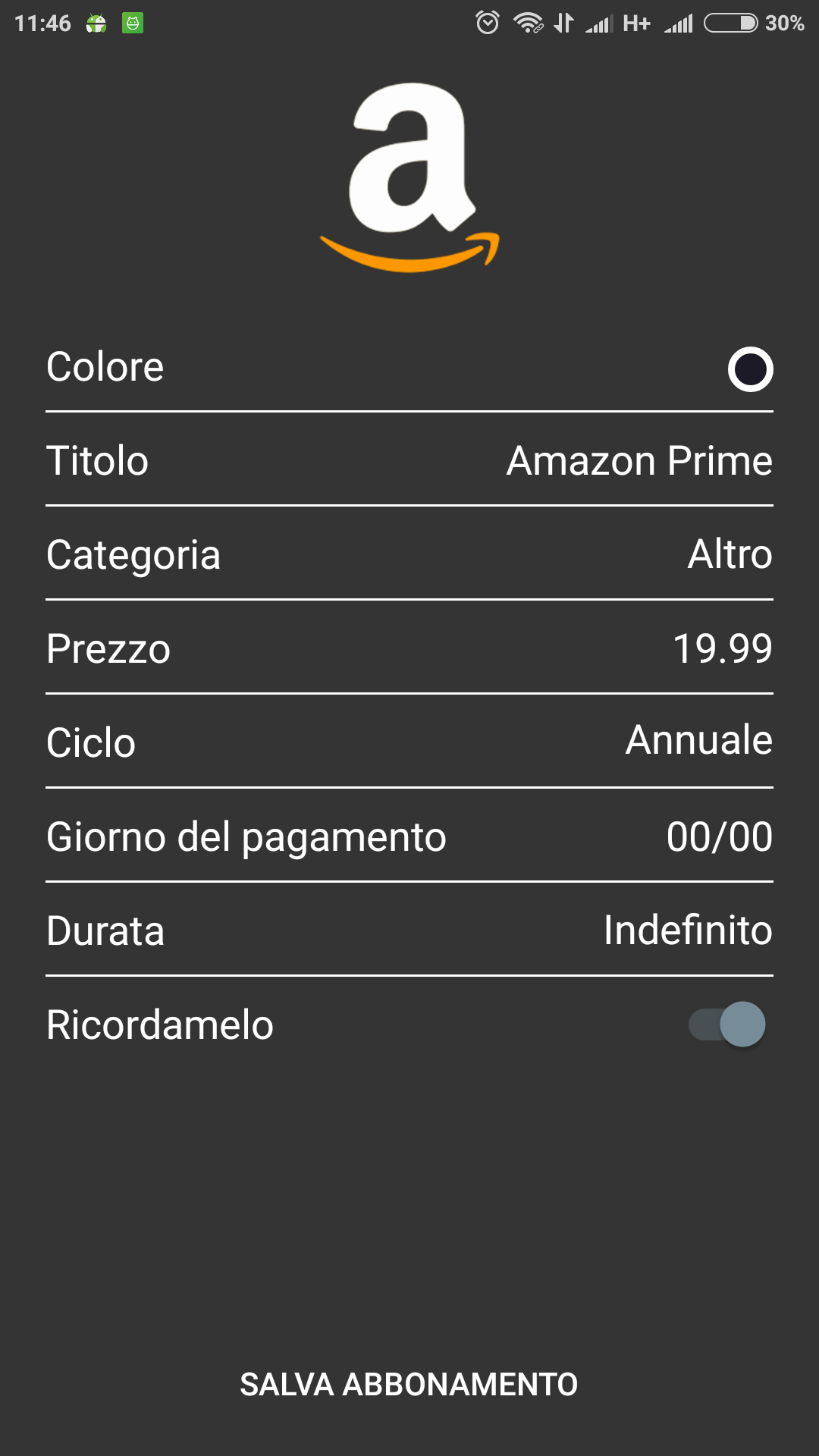Tap SALVA ABBONAMENTO to save subscription

[409, 1385]
